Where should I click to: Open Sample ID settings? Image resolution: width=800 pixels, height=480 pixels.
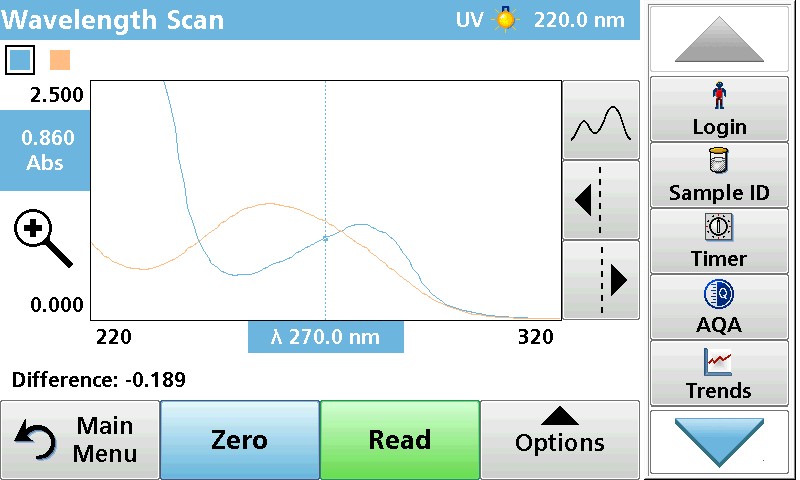coord(719,175)
